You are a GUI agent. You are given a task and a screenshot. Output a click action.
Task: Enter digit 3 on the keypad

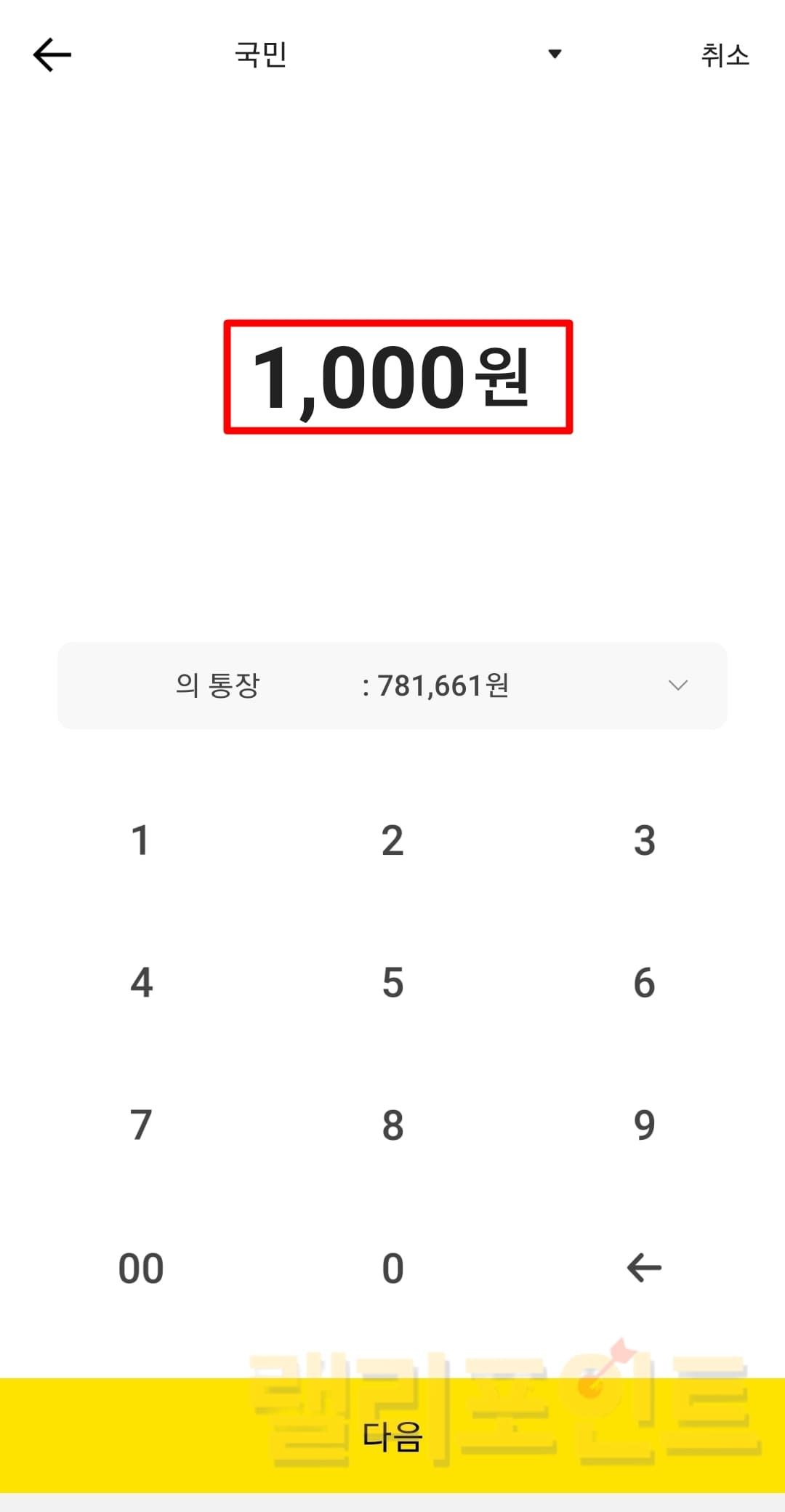click(x=644, y=840)
